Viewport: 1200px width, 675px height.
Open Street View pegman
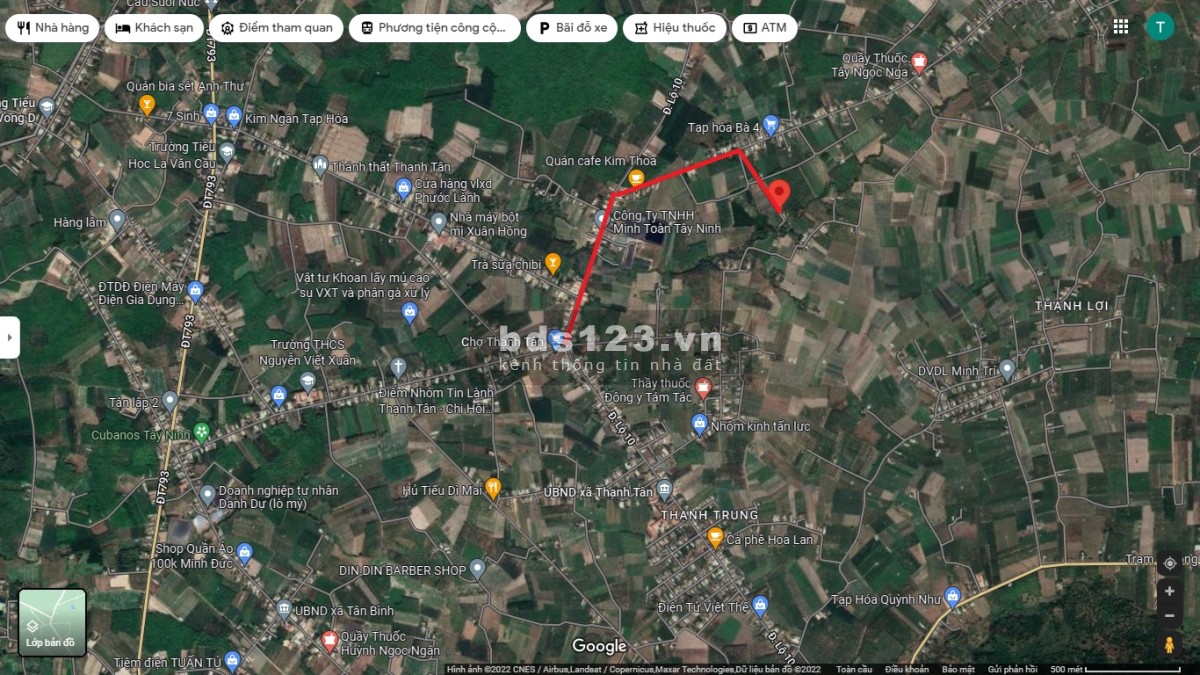[x=1169, y=645]
